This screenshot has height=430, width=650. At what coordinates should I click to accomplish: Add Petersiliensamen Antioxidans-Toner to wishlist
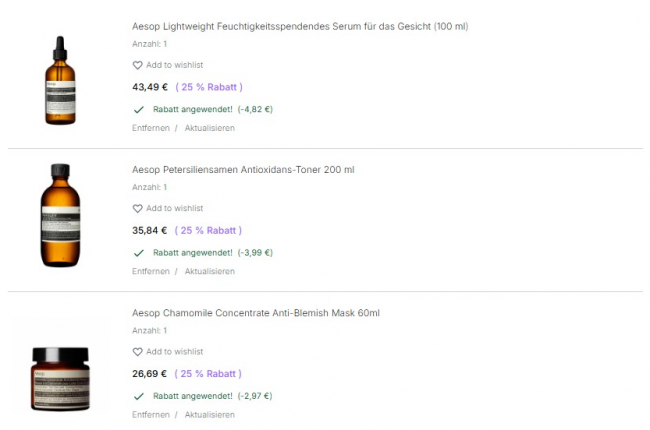tap(168, 208)
